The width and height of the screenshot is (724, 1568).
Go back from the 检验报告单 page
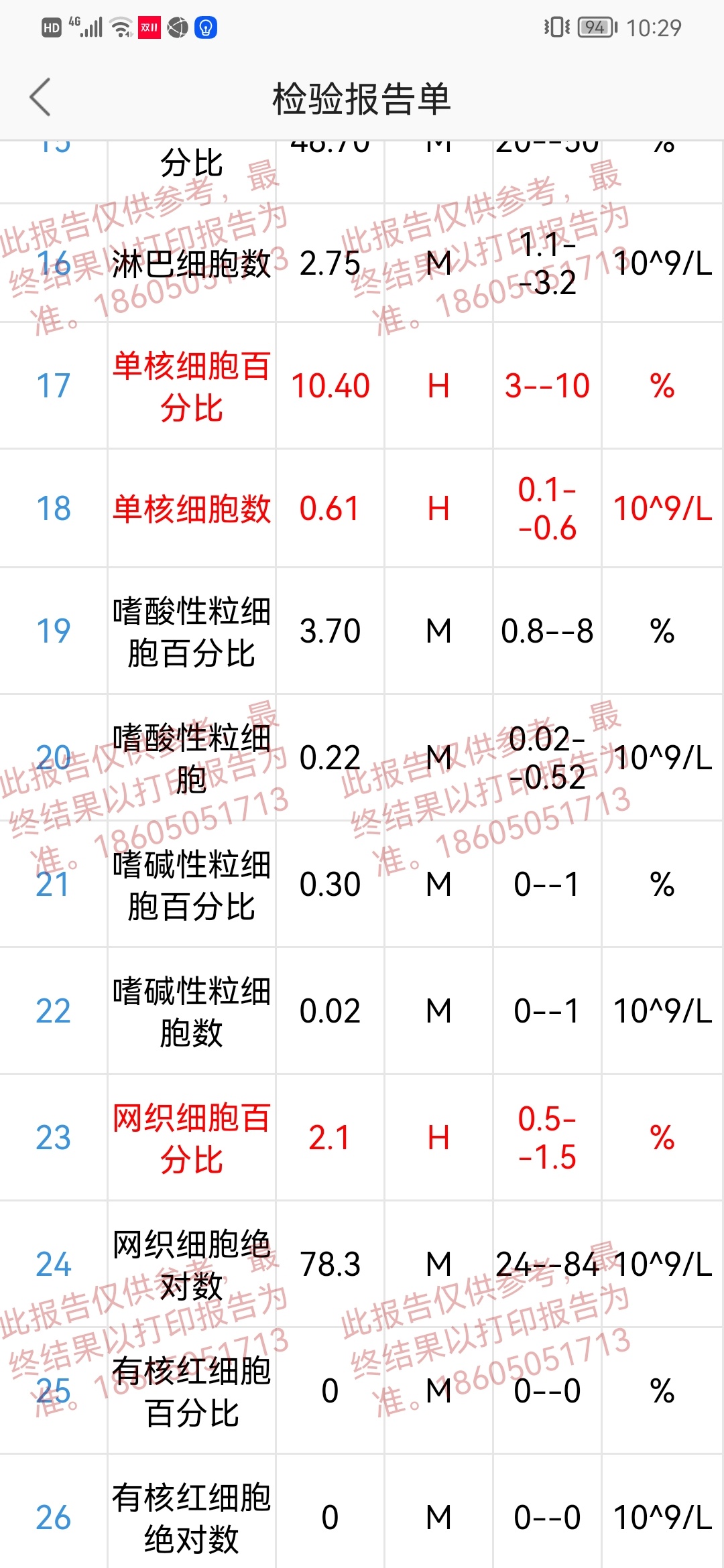click(x=40, y=97)
